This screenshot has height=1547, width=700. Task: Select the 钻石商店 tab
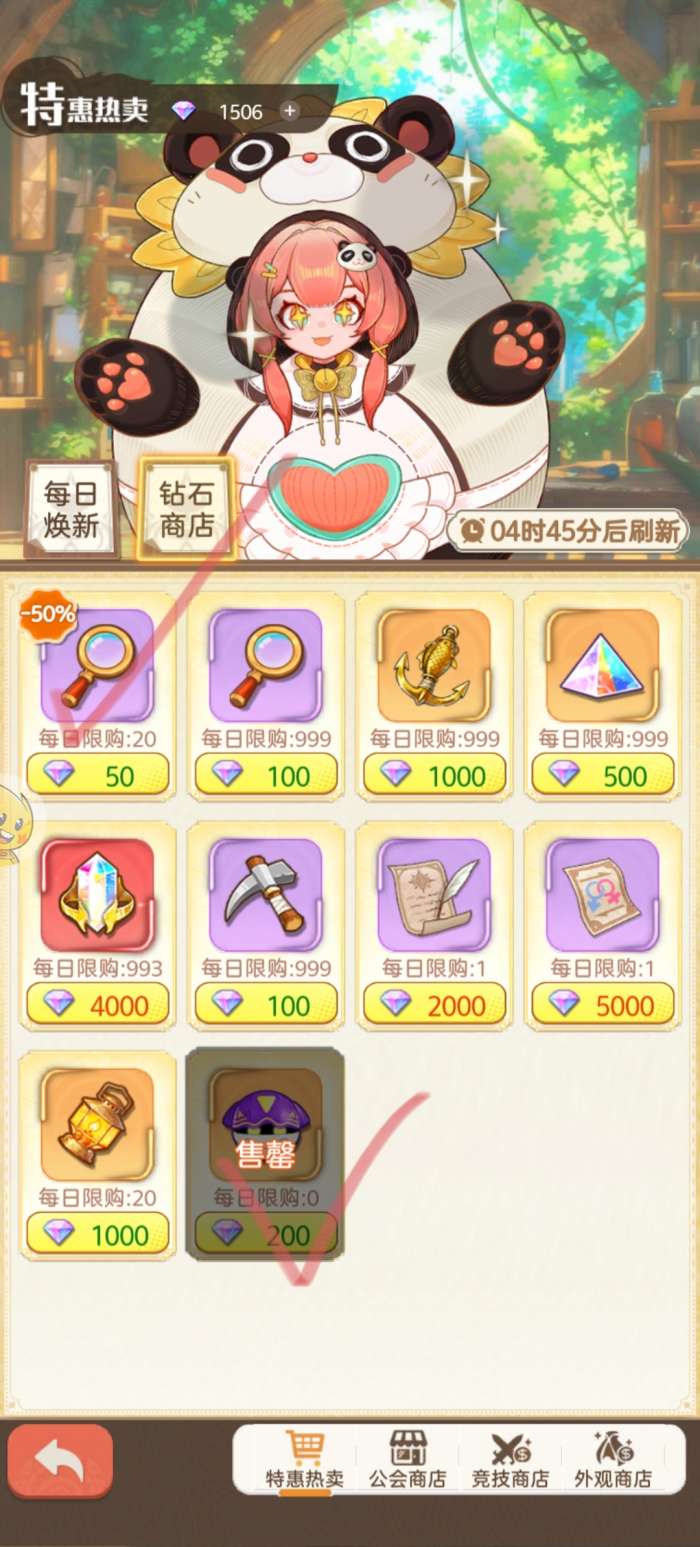click(186, 509)
